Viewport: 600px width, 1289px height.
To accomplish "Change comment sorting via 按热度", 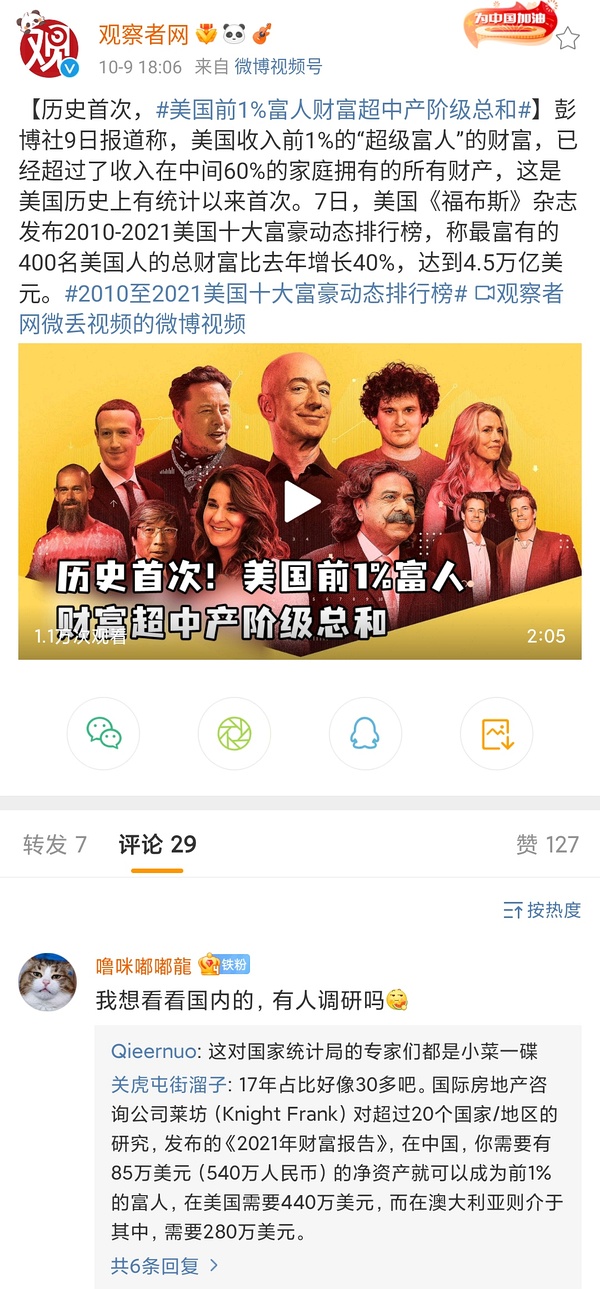I will point(542,910).
